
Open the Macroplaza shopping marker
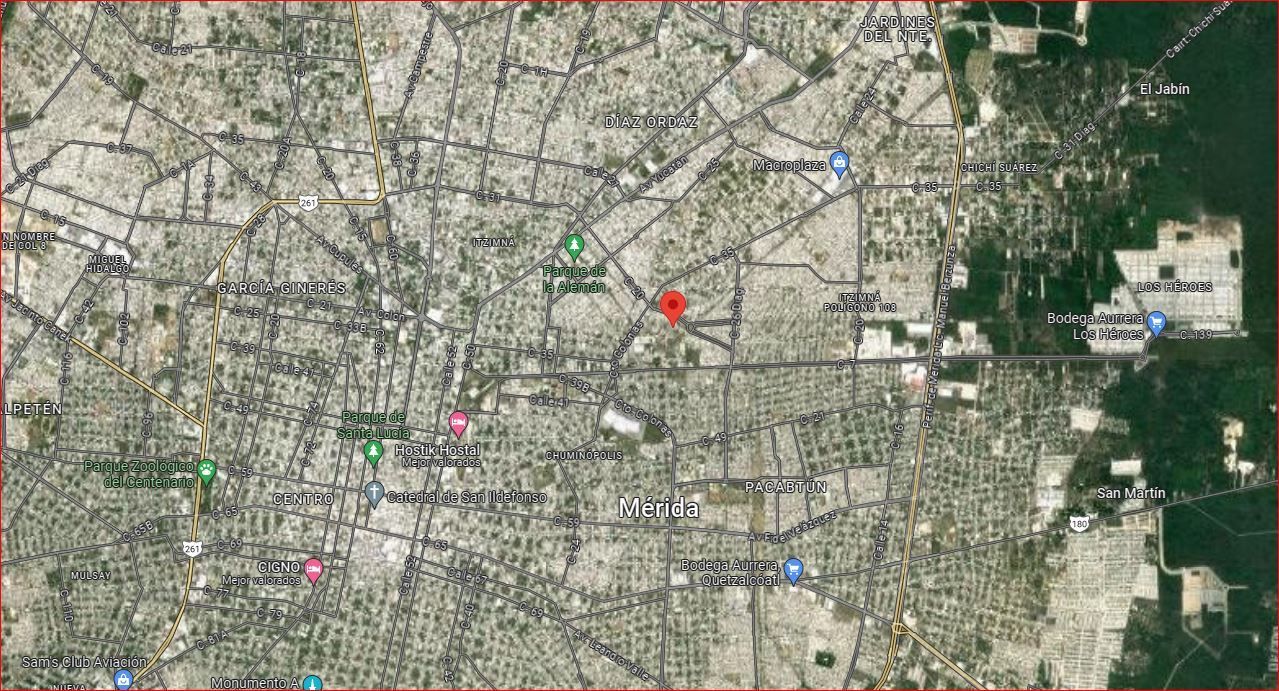pyautogui.click(x=839, y=163)
